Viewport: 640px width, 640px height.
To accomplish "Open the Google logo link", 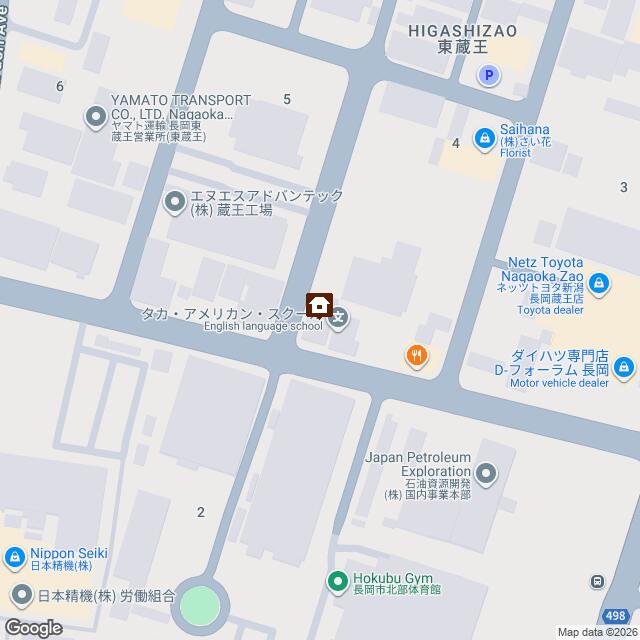I will click(x=31, y=627).
